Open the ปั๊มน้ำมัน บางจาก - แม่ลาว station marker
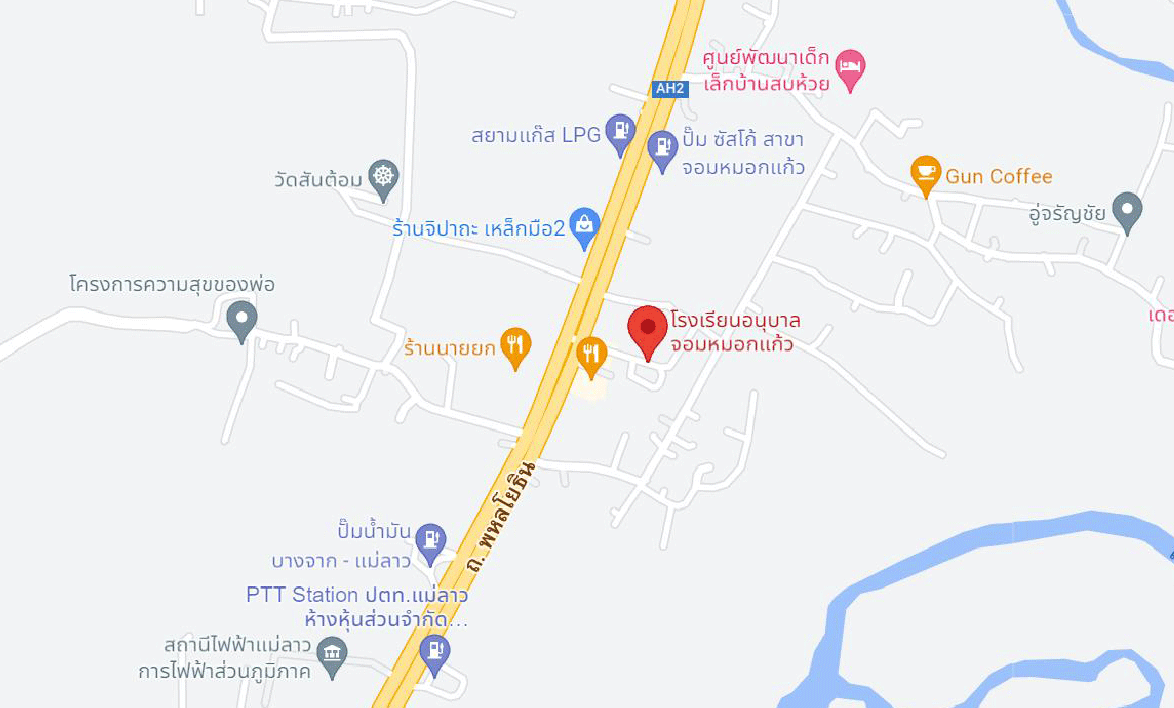1174x708 pixels. pyautogui.click(x=430, y=539)
